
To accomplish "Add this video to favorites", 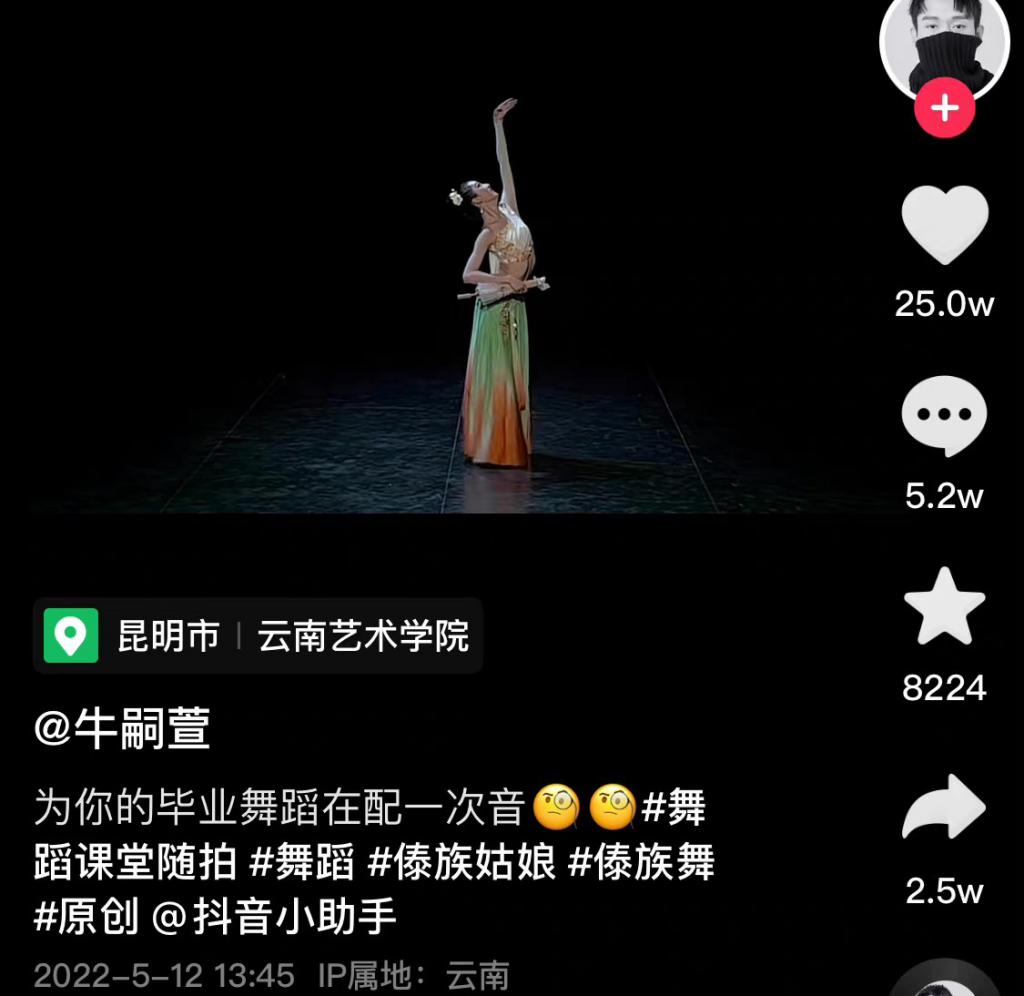I will coord(944,607).
